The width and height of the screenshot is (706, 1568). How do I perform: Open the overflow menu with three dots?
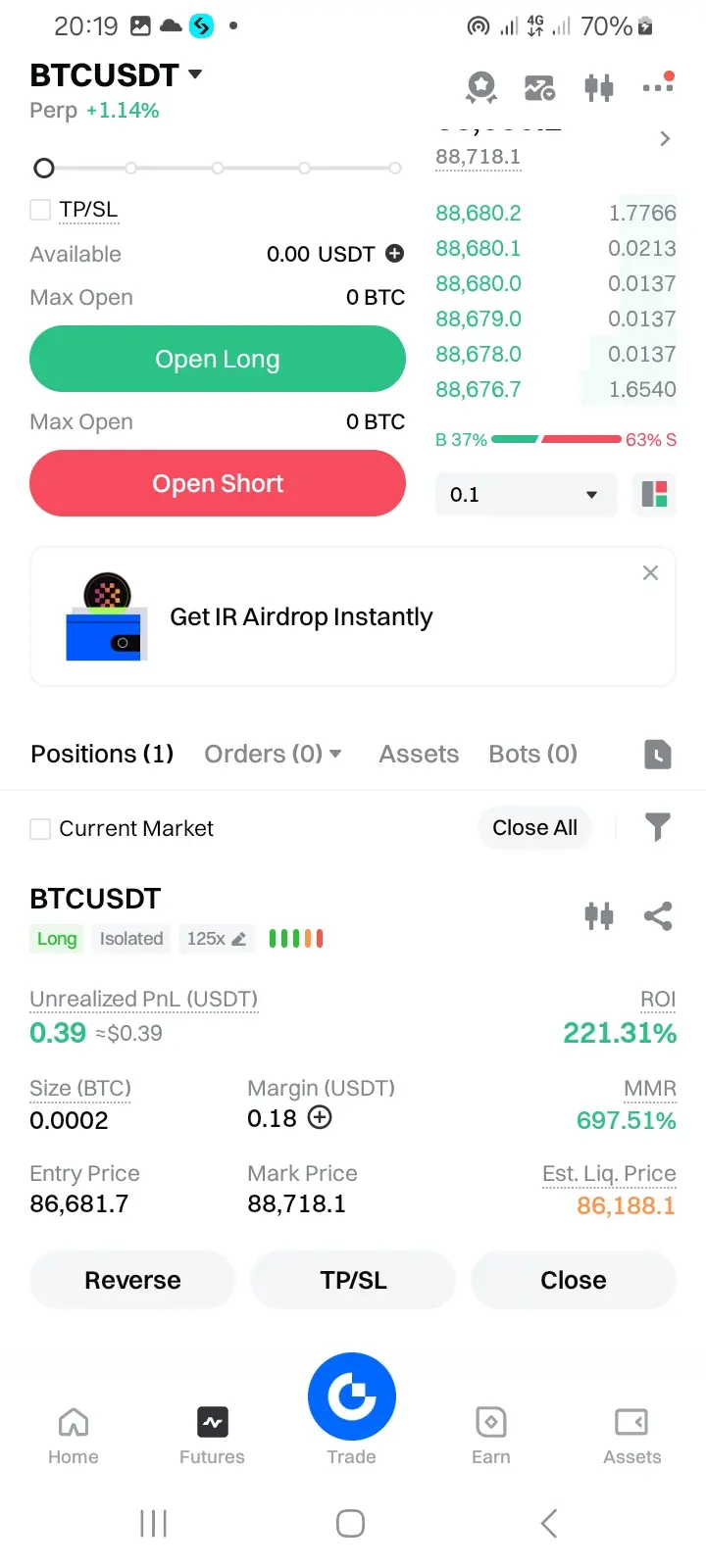pos(657,86)
